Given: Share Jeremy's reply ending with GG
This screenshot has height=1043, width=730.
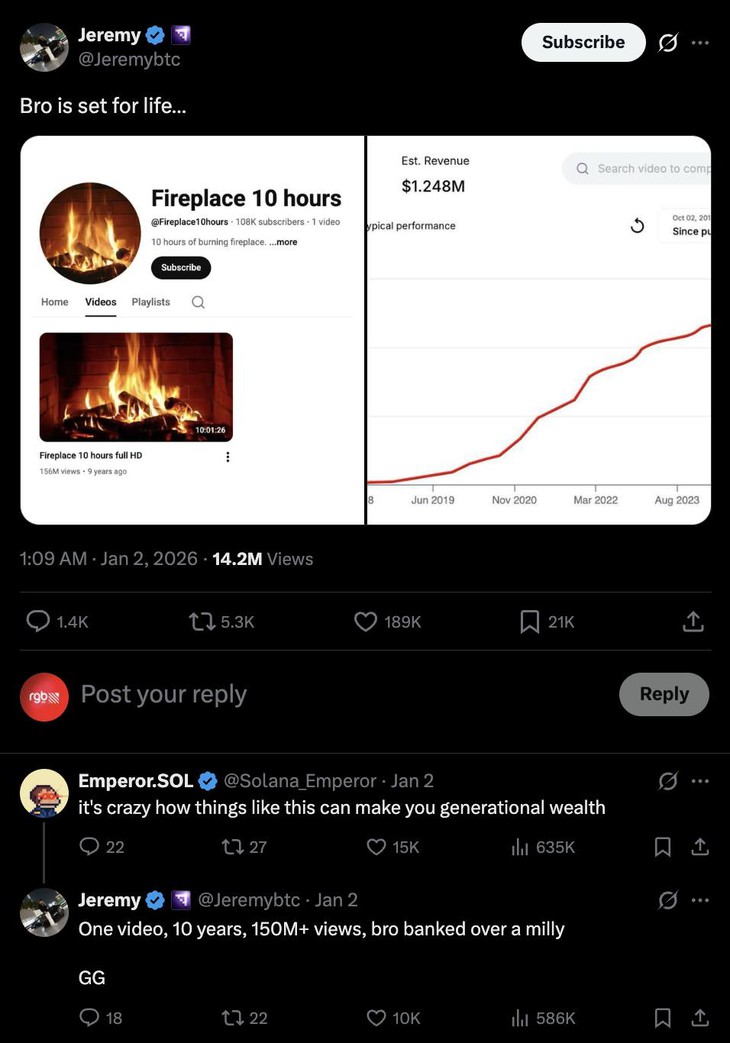Looking at the screenshot, I should point(700,1017).
